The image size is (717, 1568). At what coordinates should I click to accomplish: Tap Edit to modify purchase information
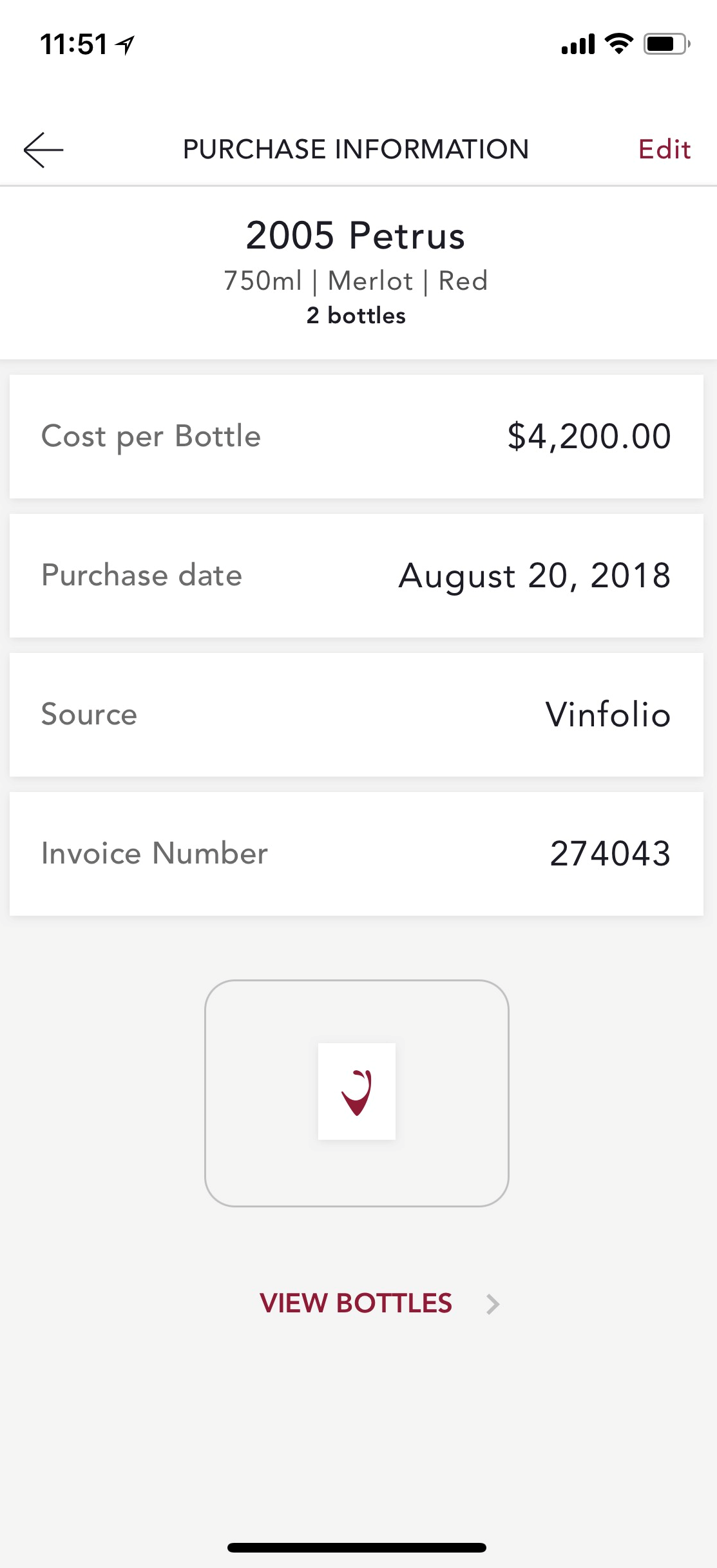tap(664, 149)
